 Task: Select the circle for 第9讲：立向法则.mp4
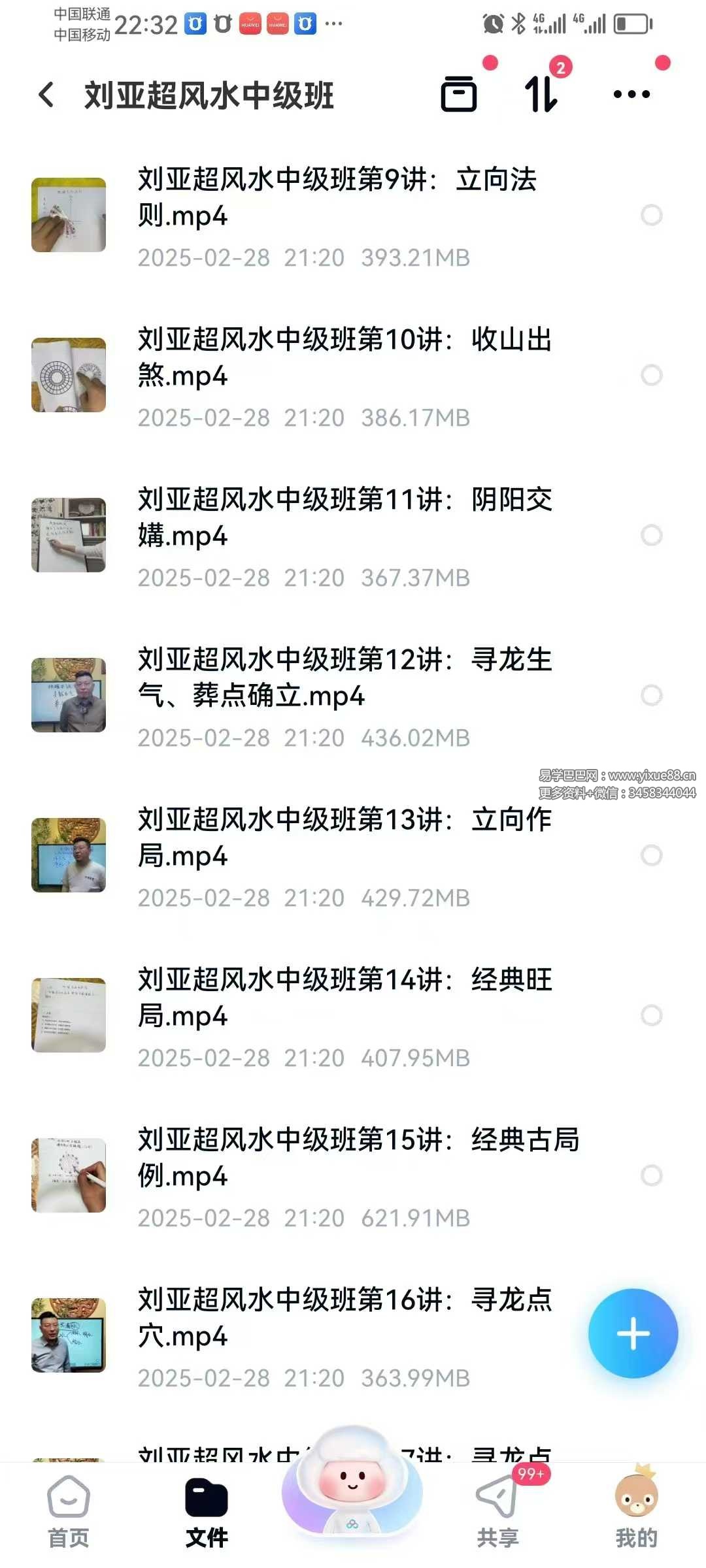click(x=651, y=215)
